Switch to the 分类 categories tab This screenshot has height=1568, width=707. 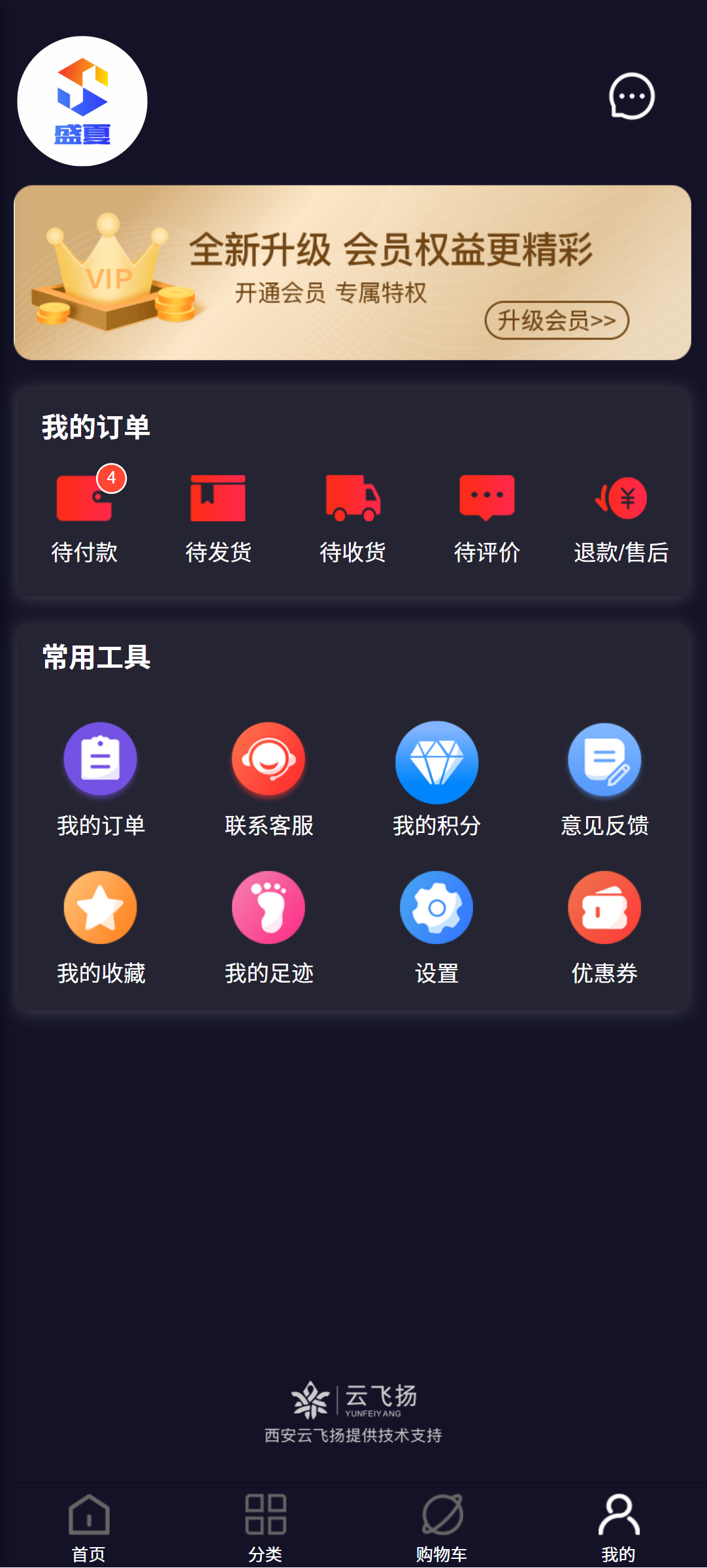pos(265,1527)
